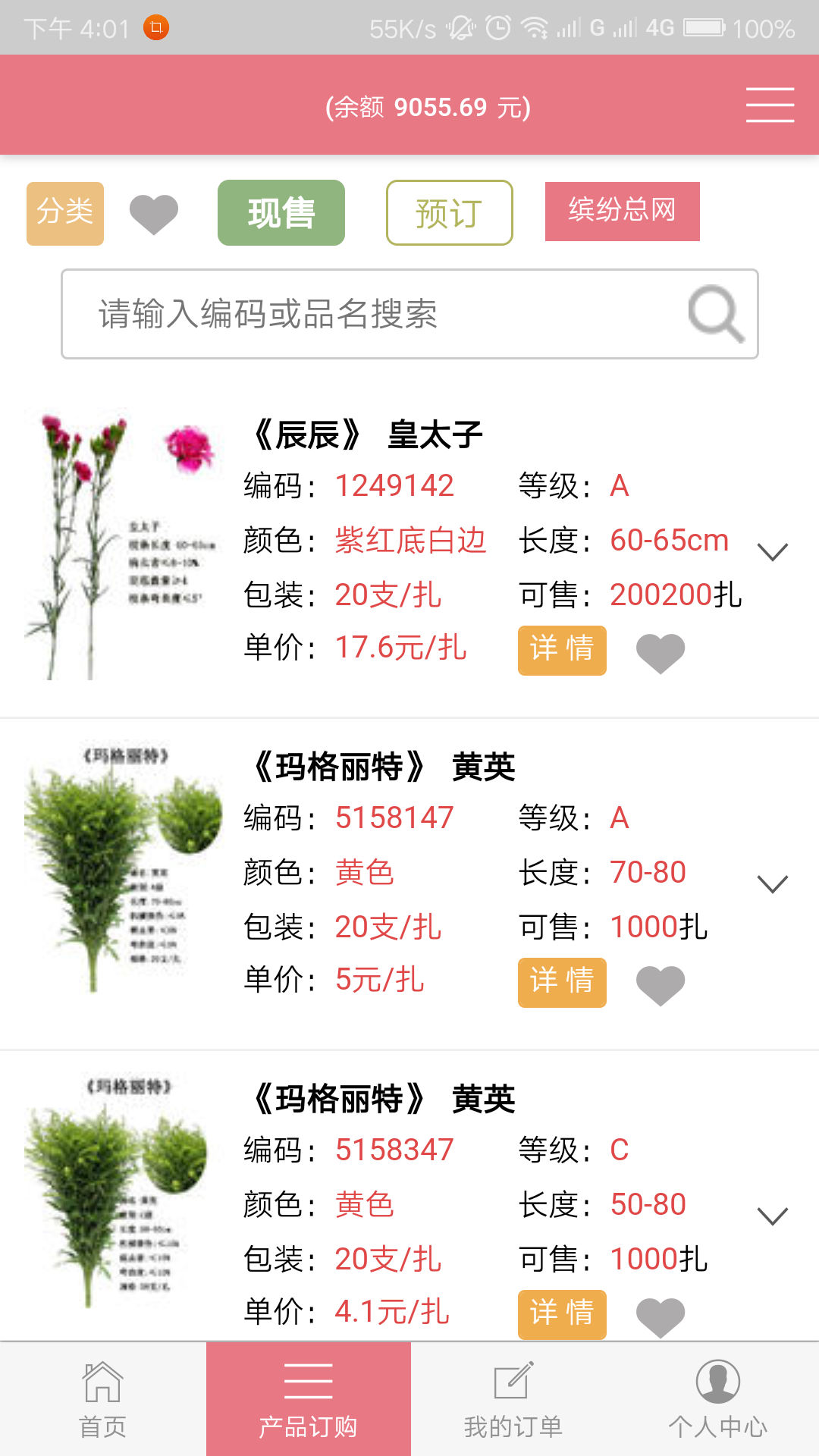Tap the heart icon next to 分类
Viewport: 819px width, 1456px height.
154,212
